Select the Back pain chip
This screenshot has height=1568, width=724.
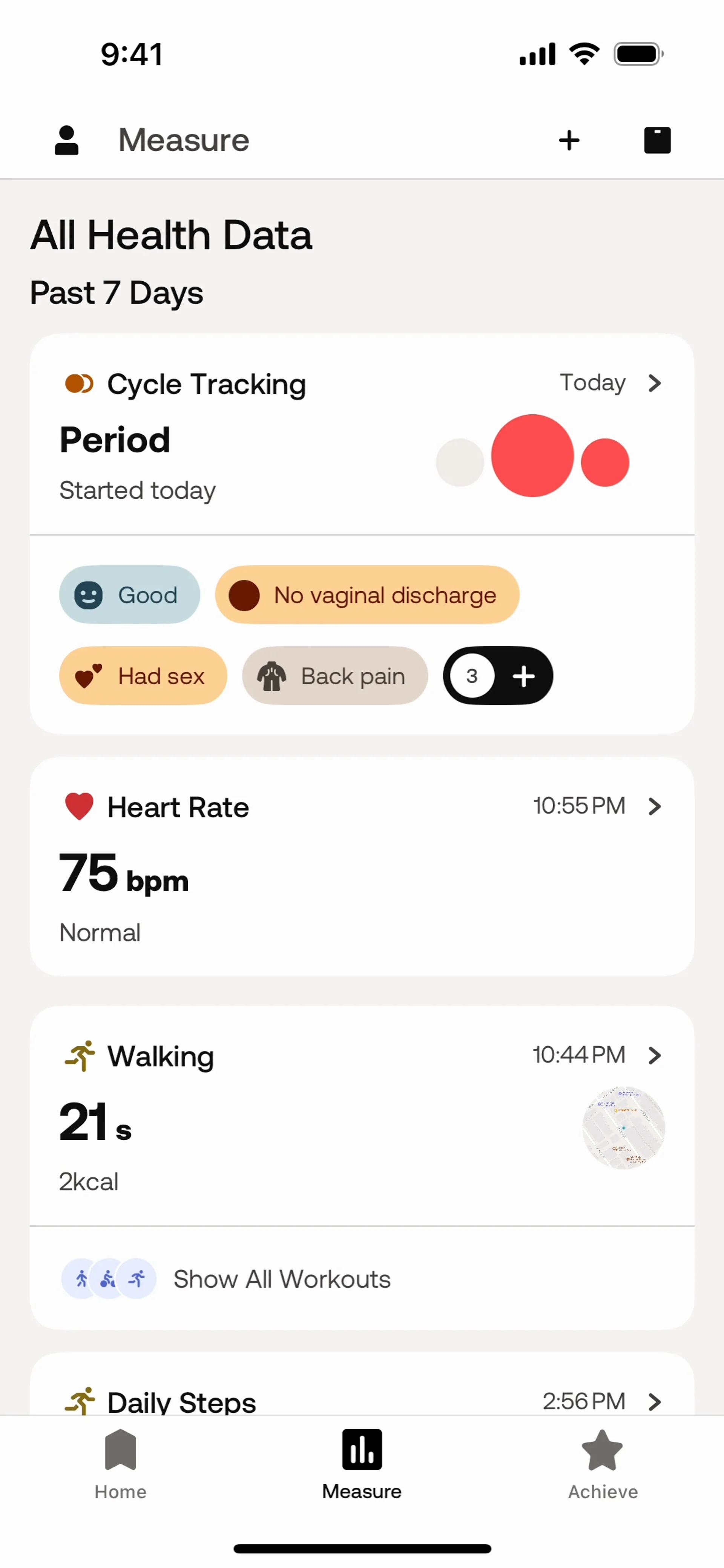334,676
